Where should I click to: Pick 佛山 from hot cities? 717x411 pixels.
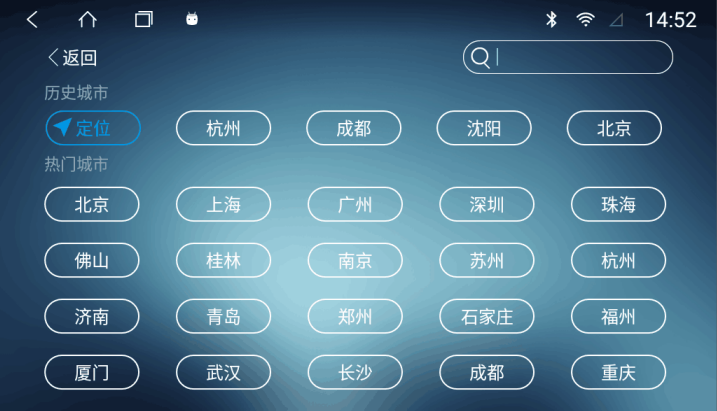pos(92,261)
